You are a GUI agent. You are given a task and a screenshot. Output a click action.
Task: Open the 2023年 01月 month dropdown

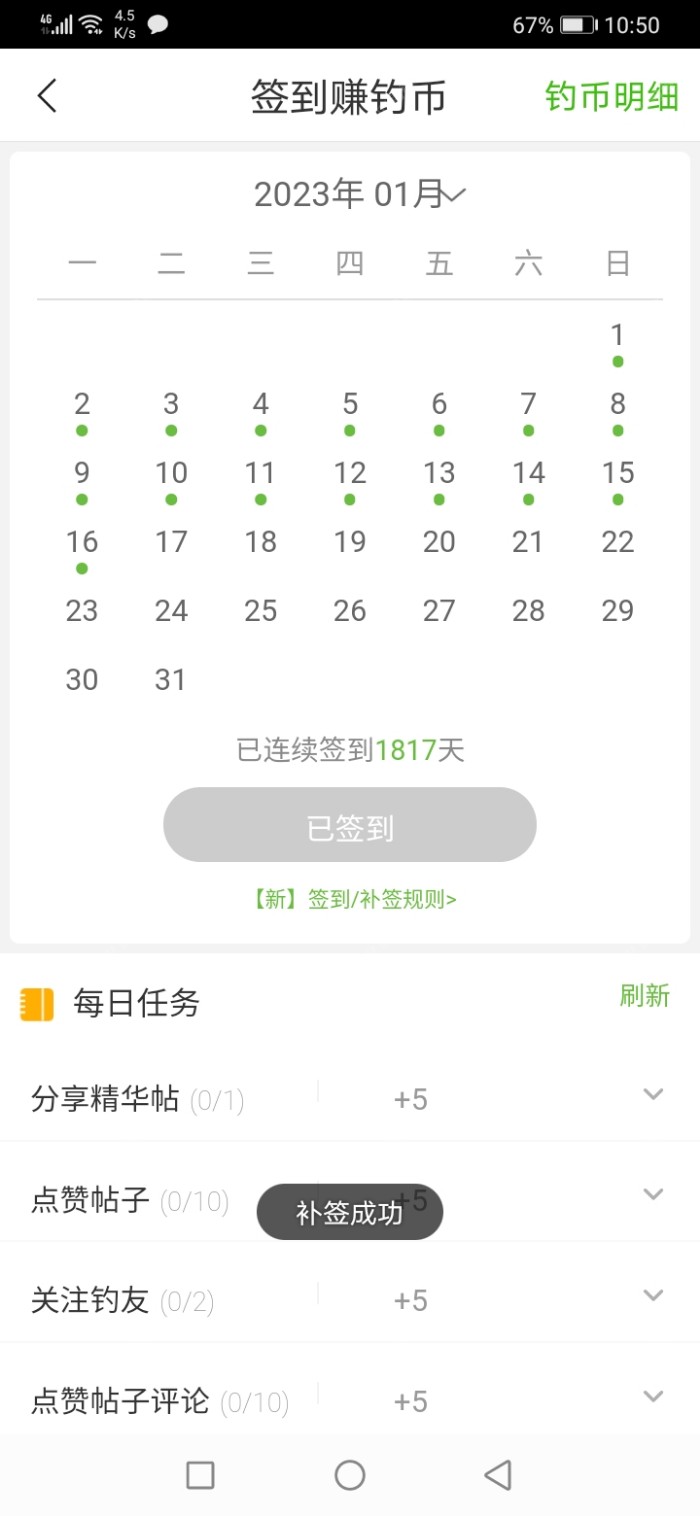click(x=360, y=193)
